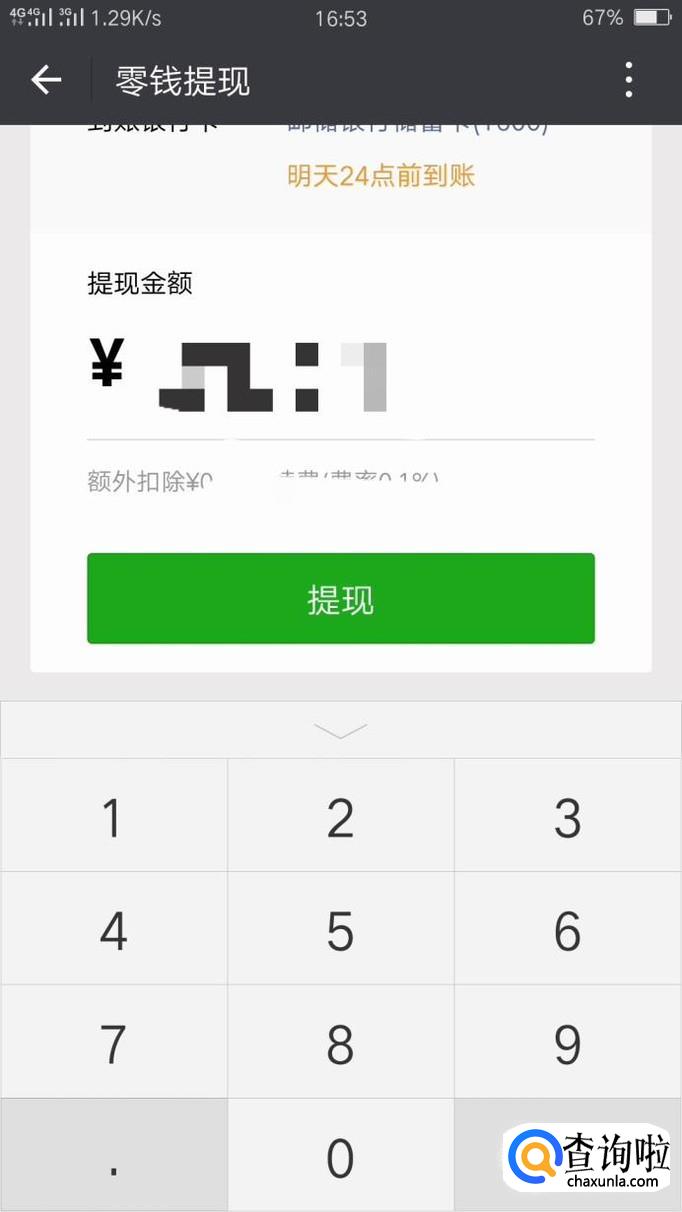
Task: Type the decimal point key
Action: pyautogui.click(x=113, y=1157)
